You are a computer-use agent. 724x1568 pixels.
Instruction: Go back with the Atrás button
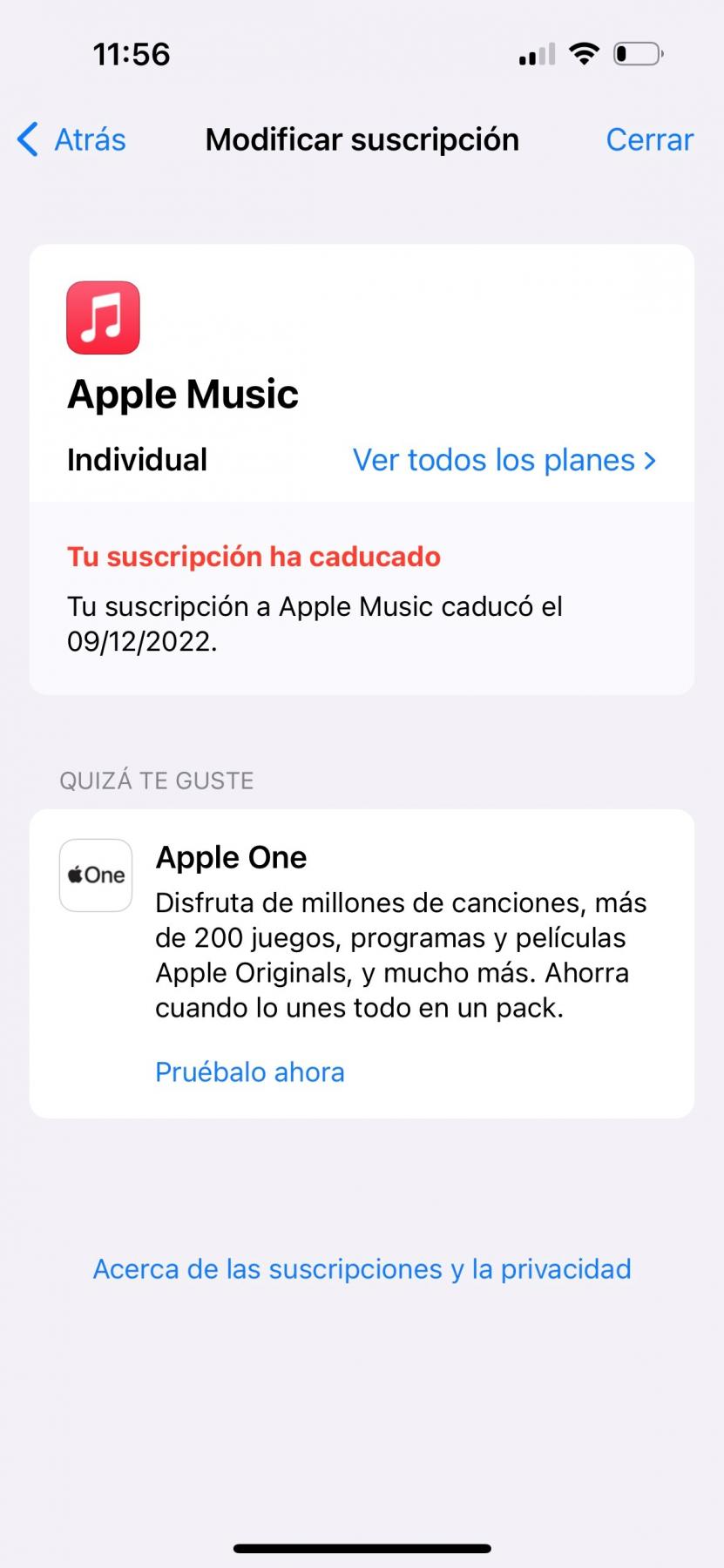72,139
